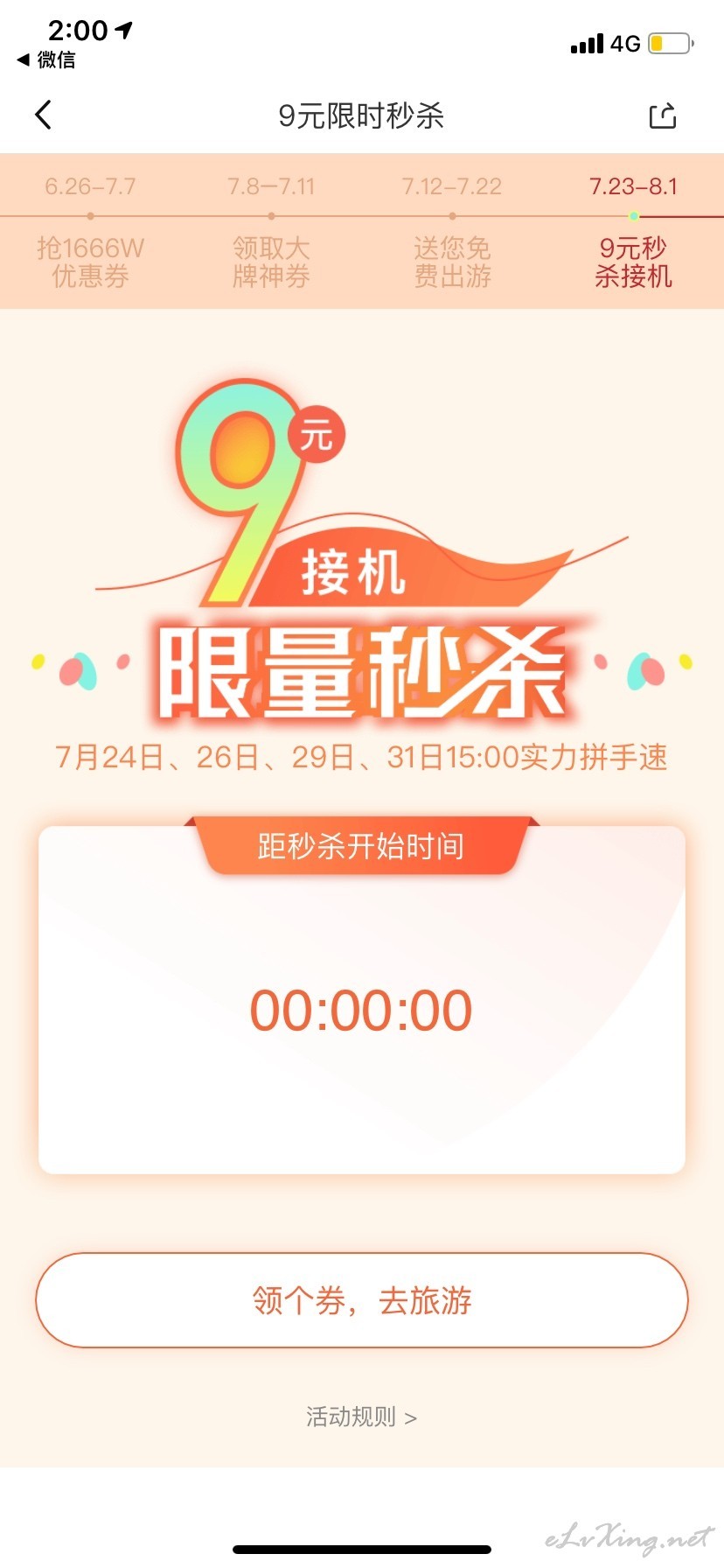Go back using the header arrow
Screen dimensions: 724x1568
[43, 115]
